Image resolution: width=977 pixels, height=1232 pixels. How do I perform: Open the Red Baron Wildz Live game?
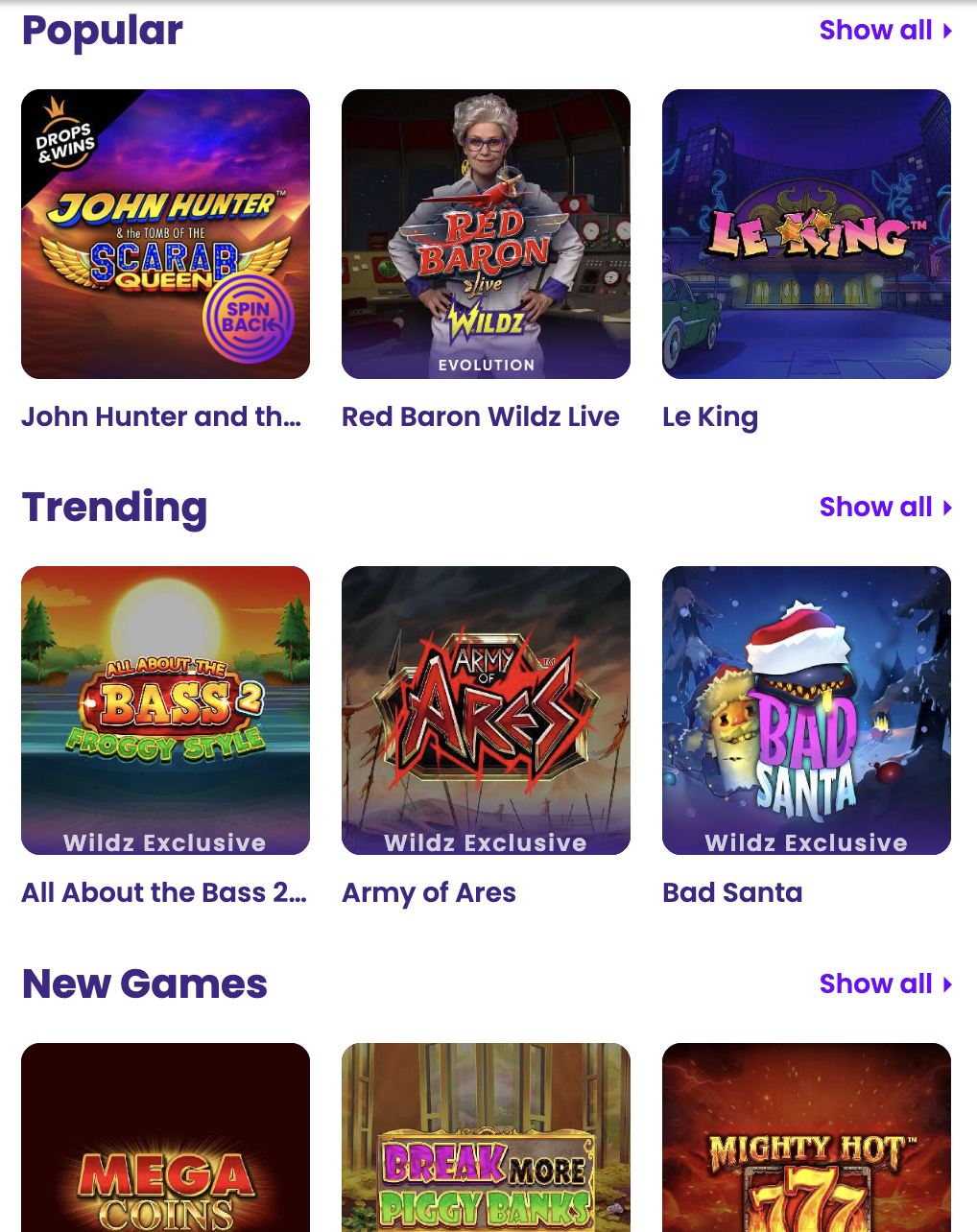click(x=486, y=233)
